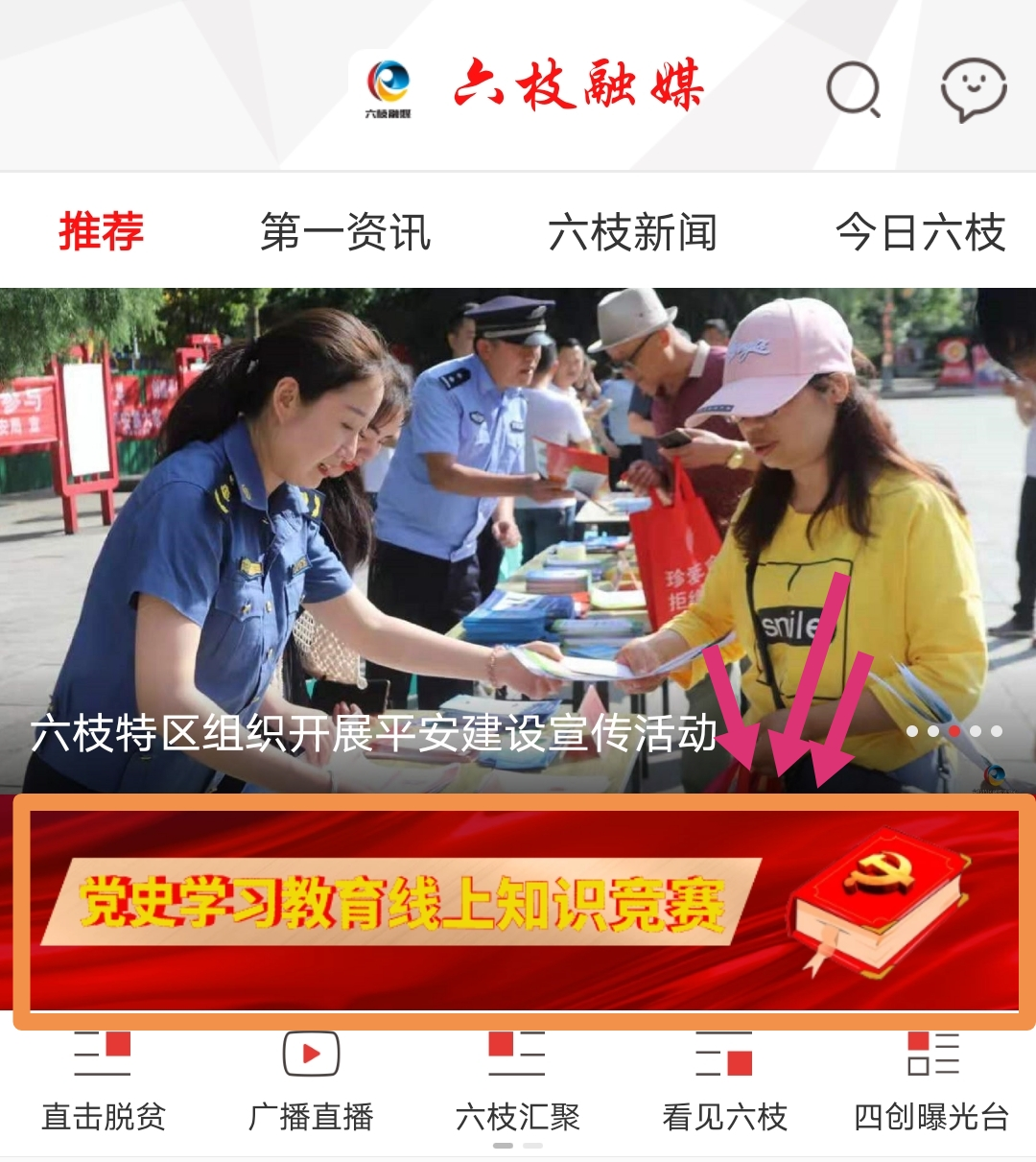Open 四创曝光台

[x=931, y=1083]
